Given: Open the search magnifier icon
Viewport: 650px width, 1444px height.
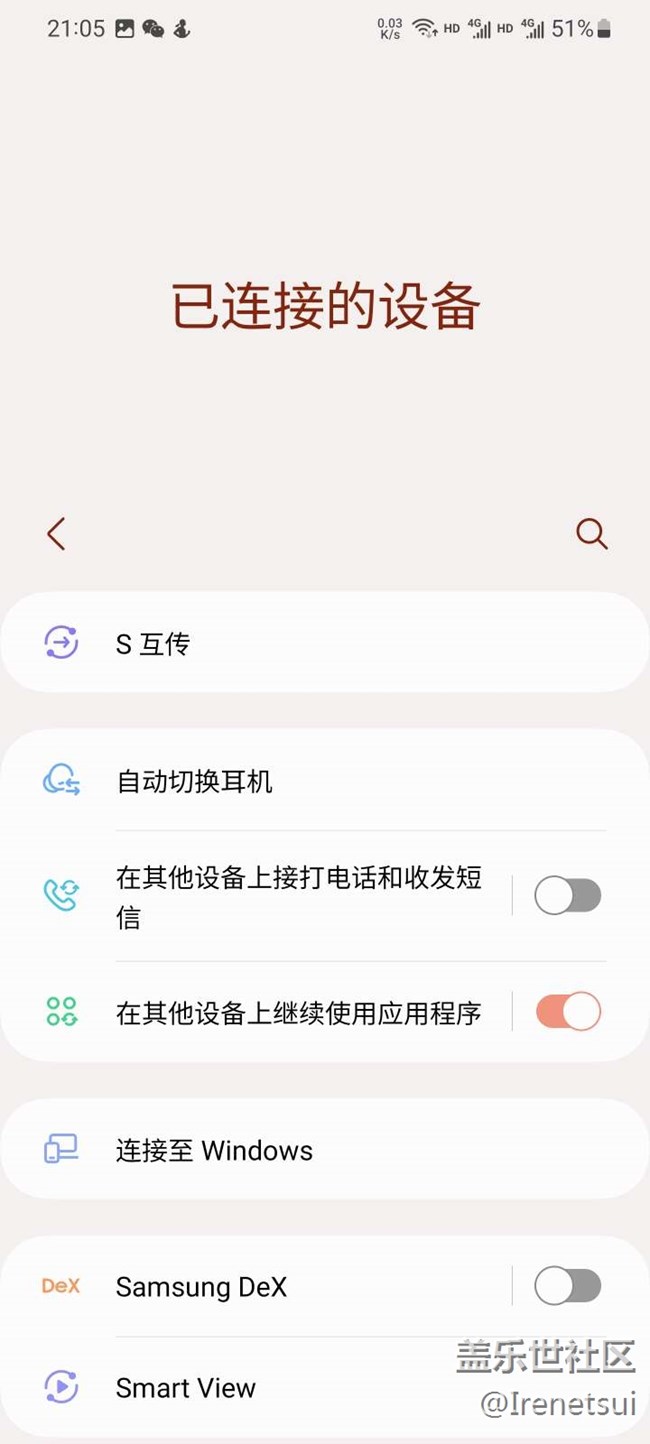Looking at the screenshot, I should (x=592, y=534).
